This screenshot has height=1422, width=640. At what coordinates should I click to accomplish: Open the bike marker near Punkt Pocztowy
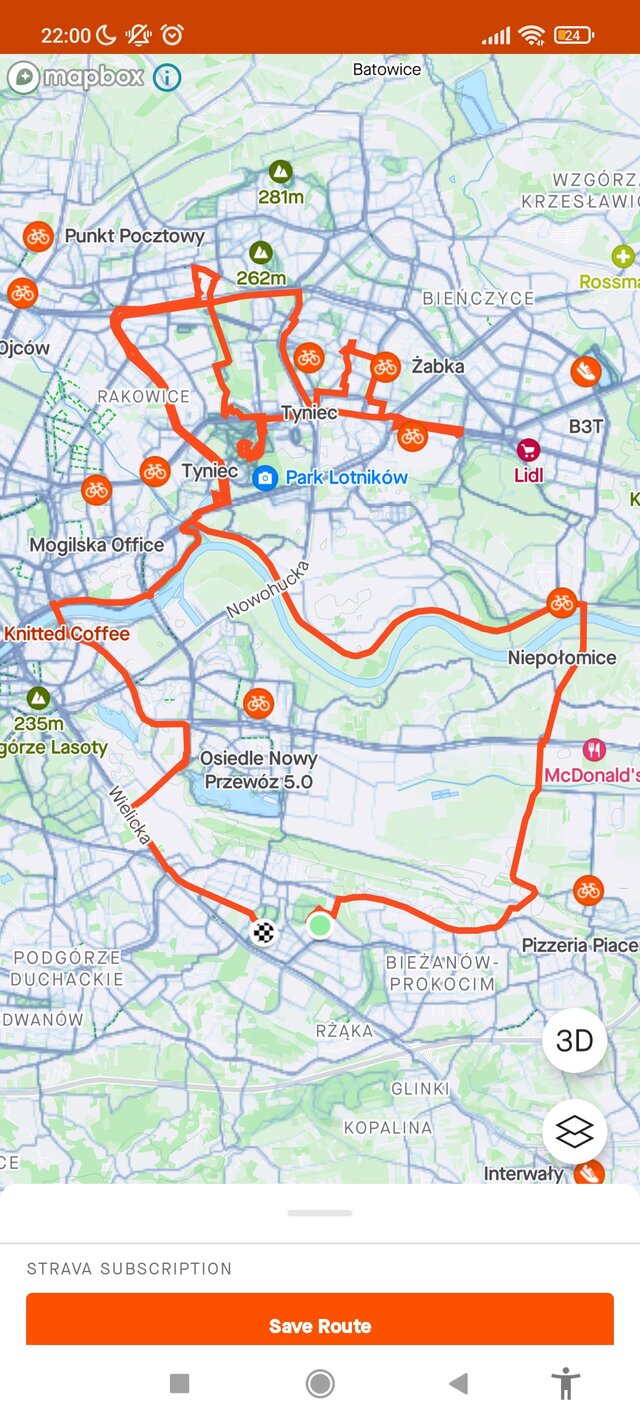[x=38, y=236]
